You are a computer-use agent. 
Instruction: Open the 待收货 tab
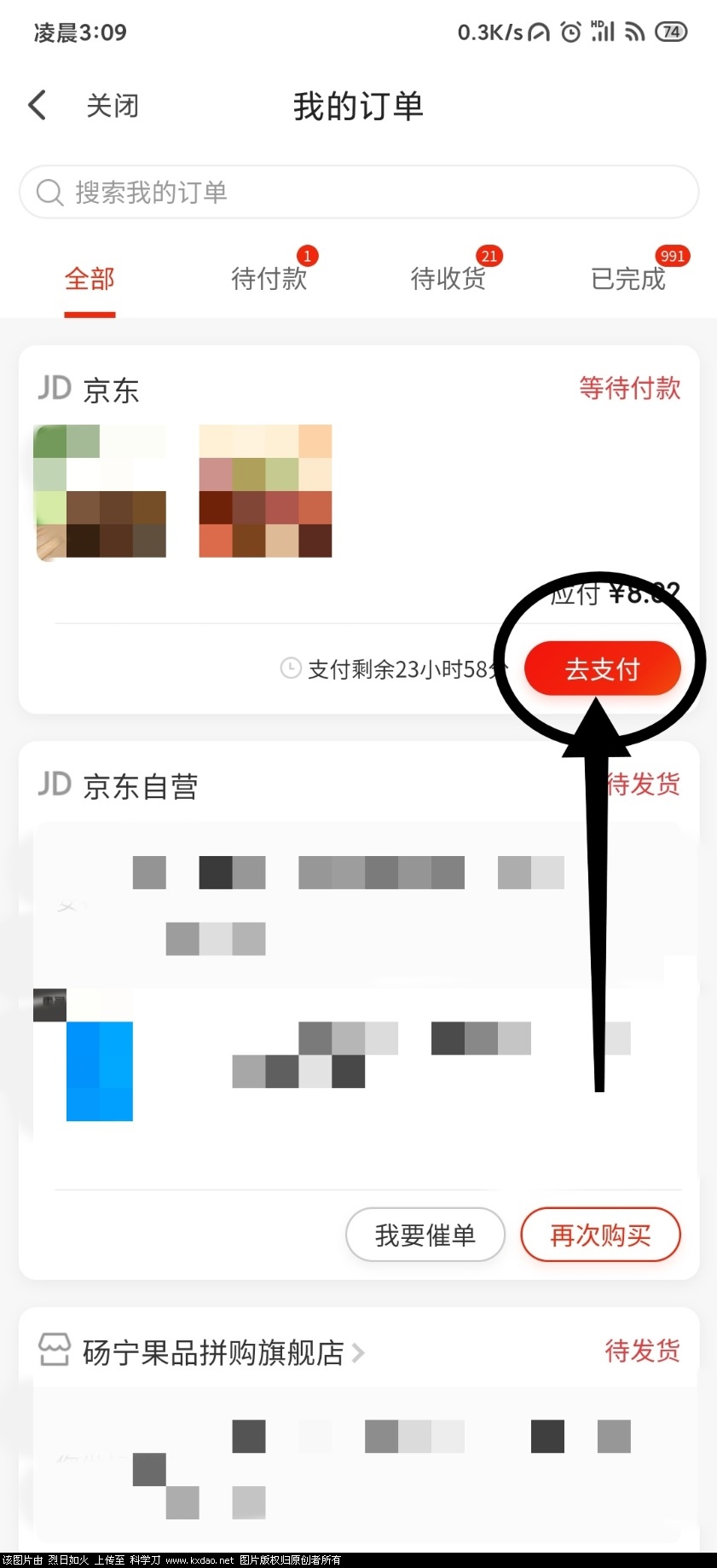[448, 279]
